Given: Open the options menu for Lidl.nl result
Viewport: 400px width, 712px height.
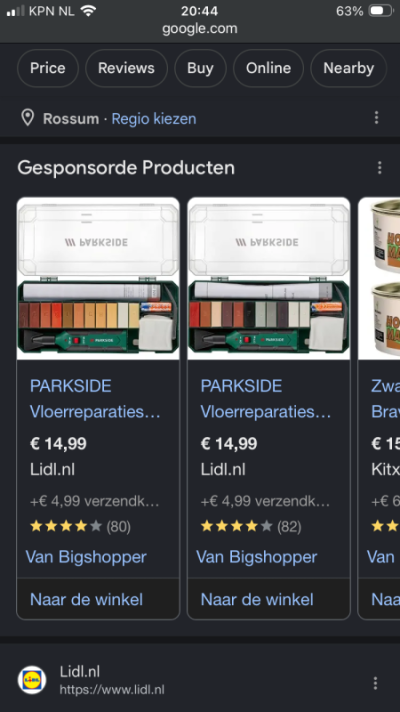Looking at the screenshot, I should coord(375,683).
